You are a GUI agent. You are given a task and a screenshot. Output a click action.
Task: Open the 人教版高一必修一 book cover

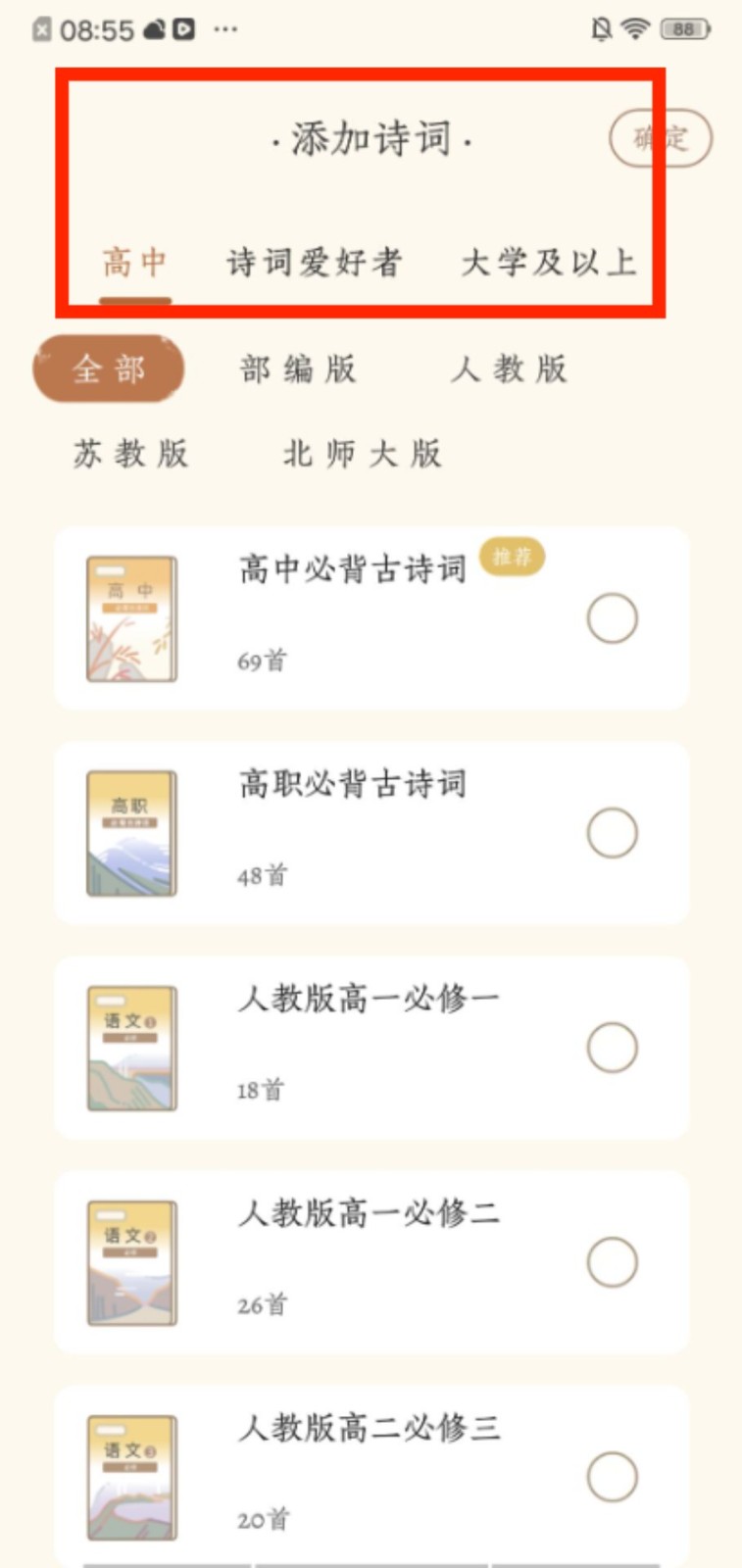click(x=131, y=1048)
